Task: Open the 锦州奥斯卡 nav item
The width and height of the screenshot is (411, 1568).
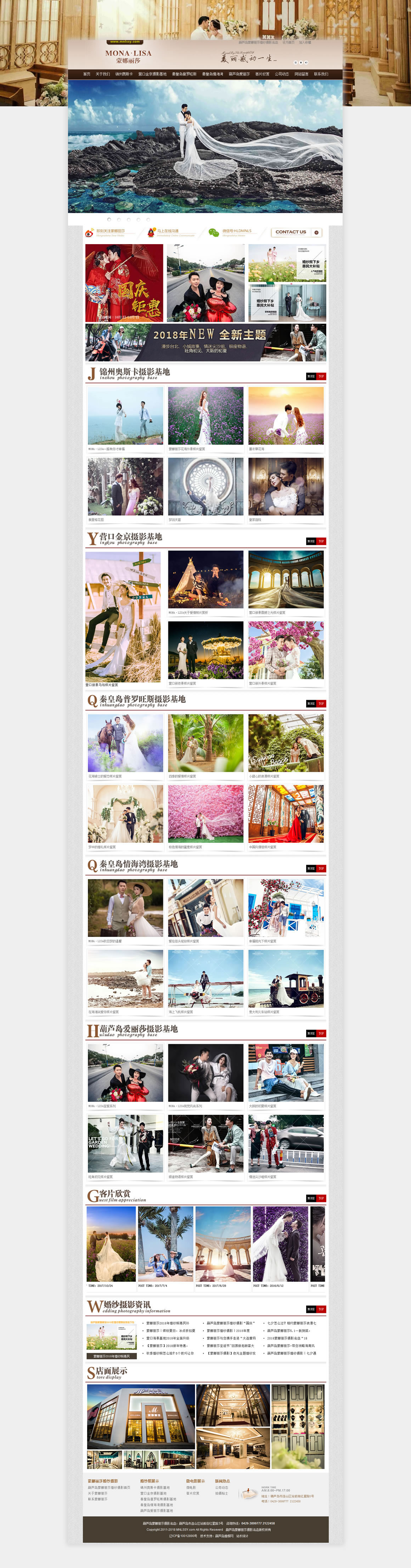Action: pos(124,74)
